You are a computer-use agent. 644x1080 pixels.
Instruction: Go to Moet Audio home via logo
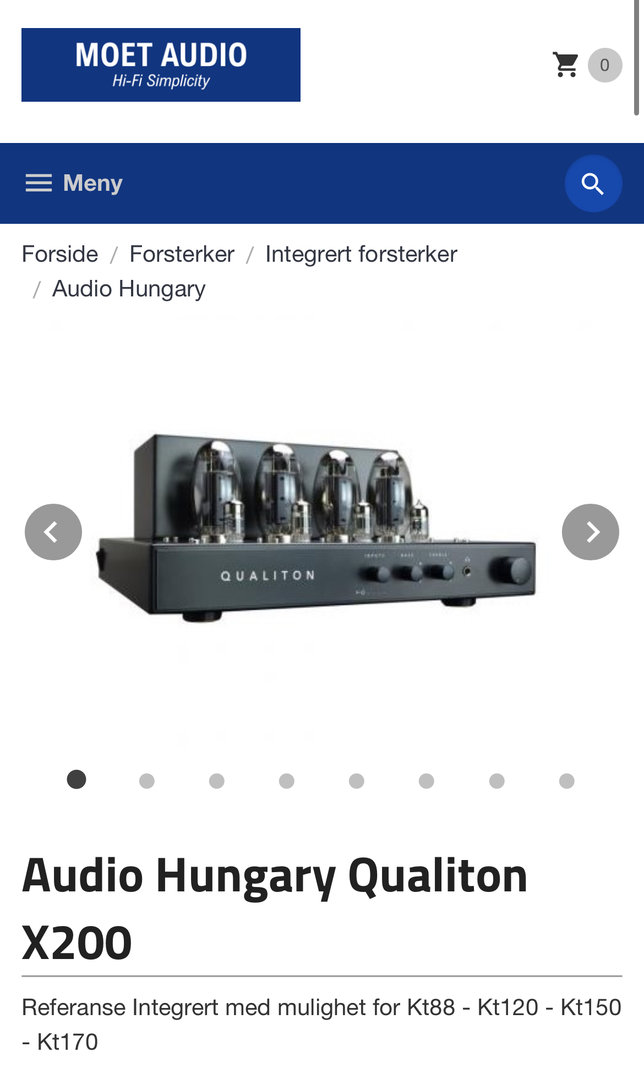pos(161,65)
